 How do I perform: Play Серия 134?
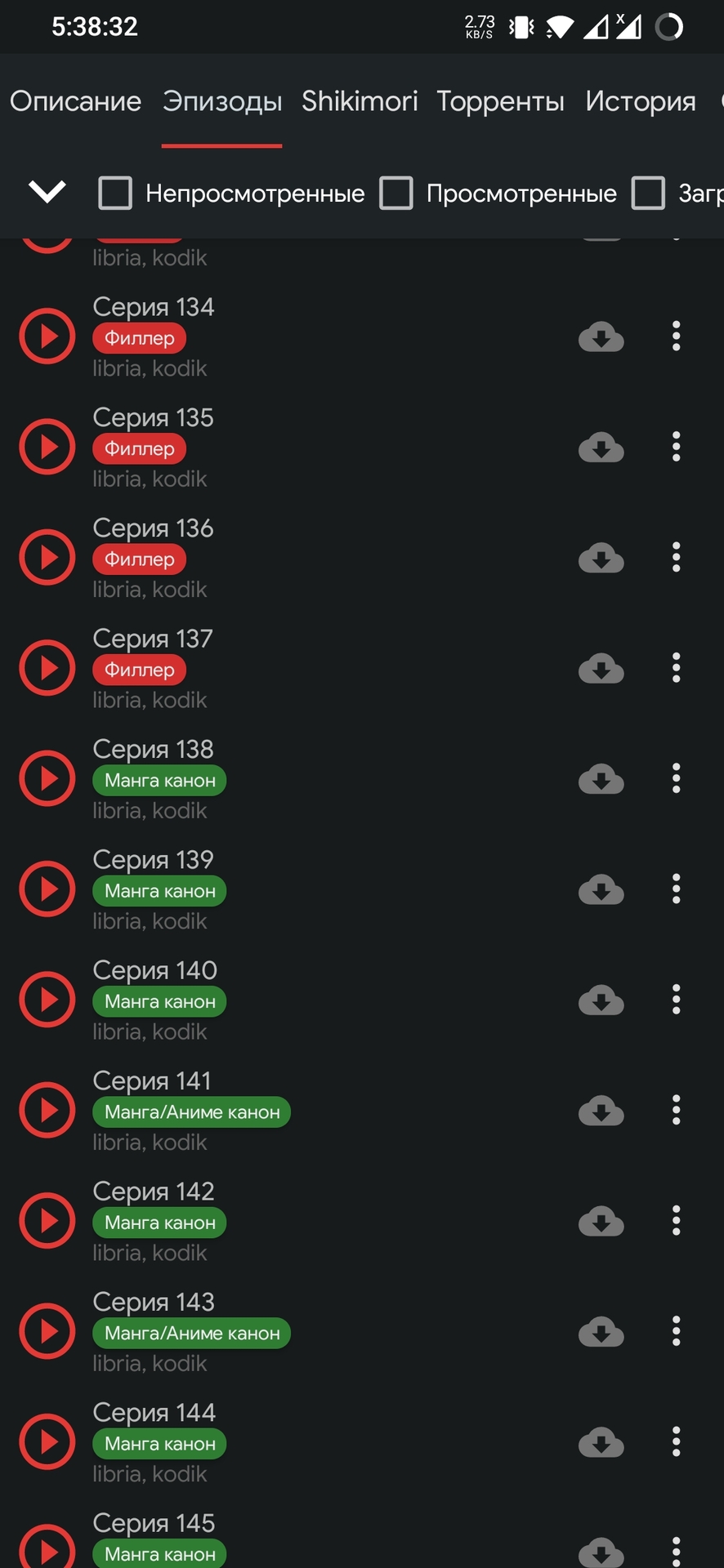click(x=47, y=336)
